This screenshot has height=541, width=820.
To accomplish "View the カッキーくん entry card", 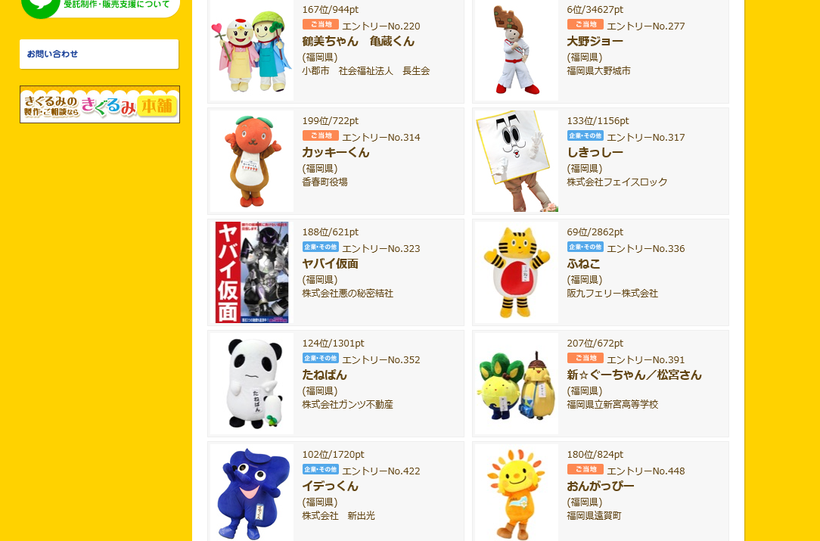I will click(336, 160).
